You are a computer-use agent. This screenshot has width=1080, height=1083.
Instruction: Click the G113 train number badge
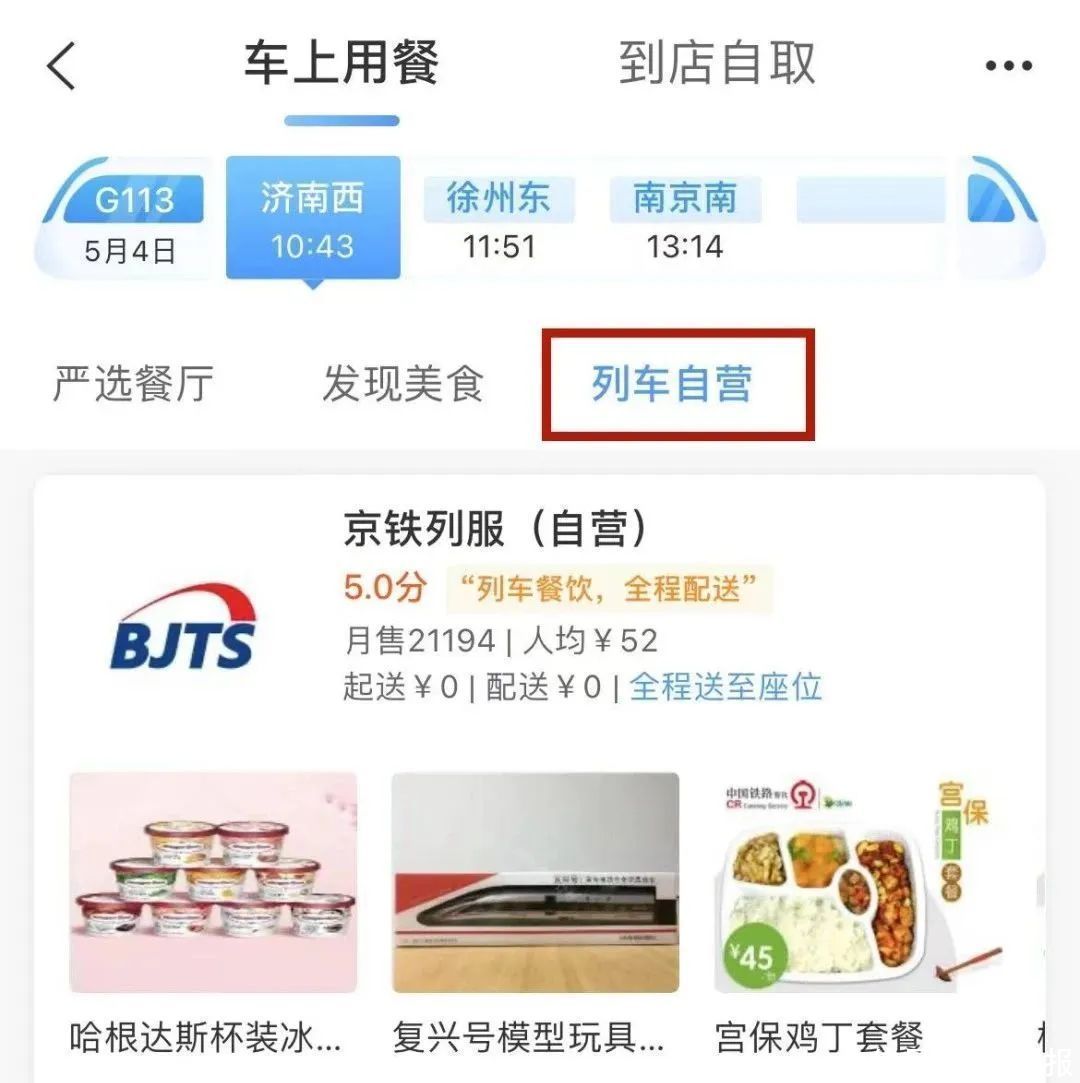[137, 200]
